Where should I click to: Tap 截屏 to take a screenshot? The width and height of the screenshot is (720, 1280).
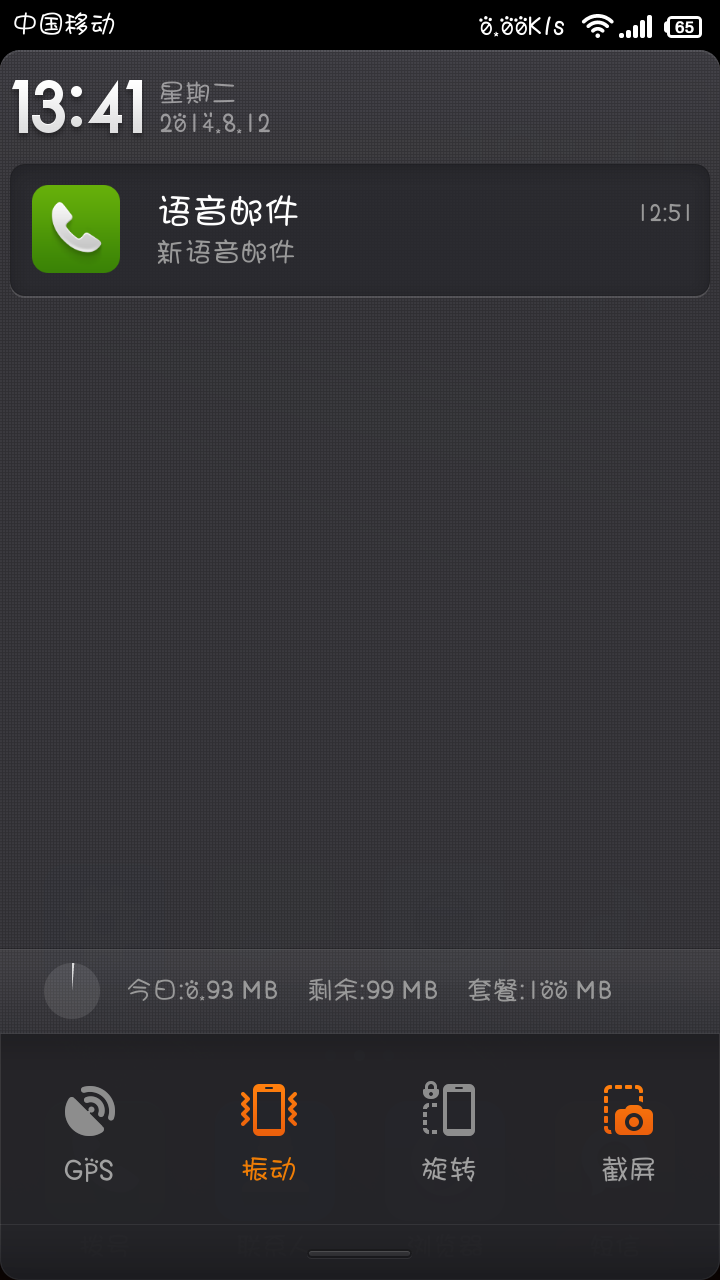coord(627,1128)
